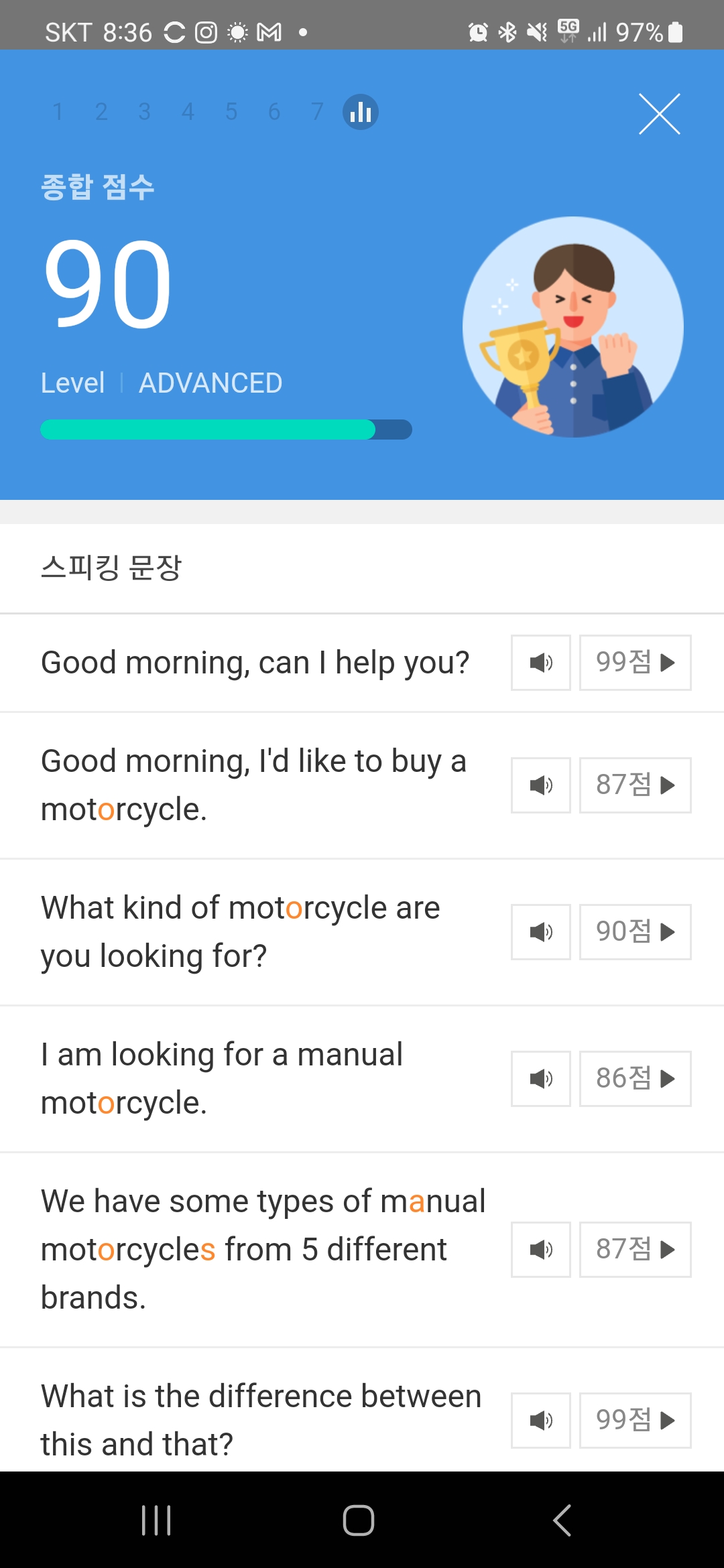This screenshot has width=724, height=1568.
Task: Listen to "I'd like to buy a motorcycle"
Action: tap(541, 785)
